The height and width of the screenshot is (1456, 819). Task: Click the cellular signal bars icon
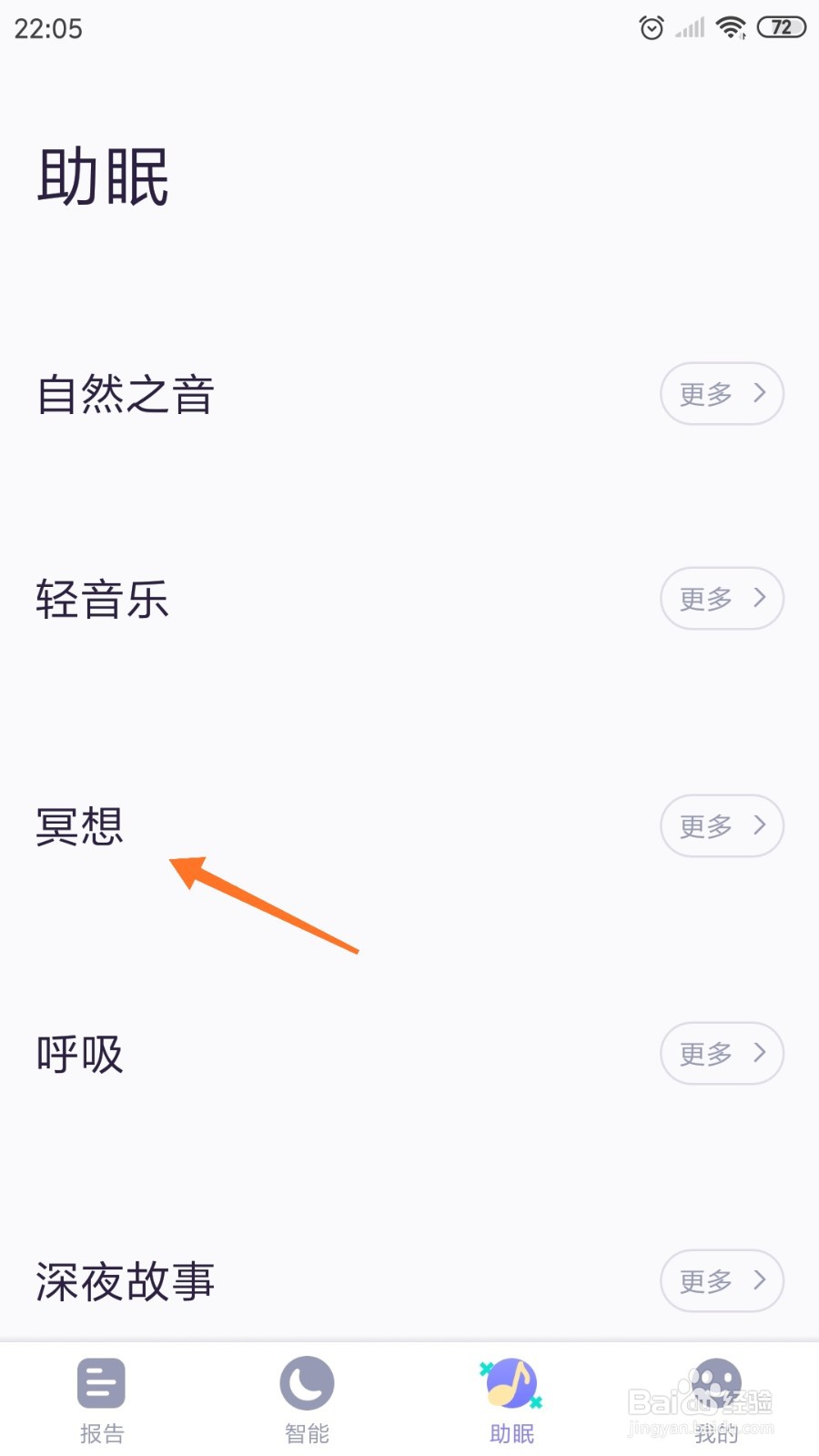[x=689, y=27]
